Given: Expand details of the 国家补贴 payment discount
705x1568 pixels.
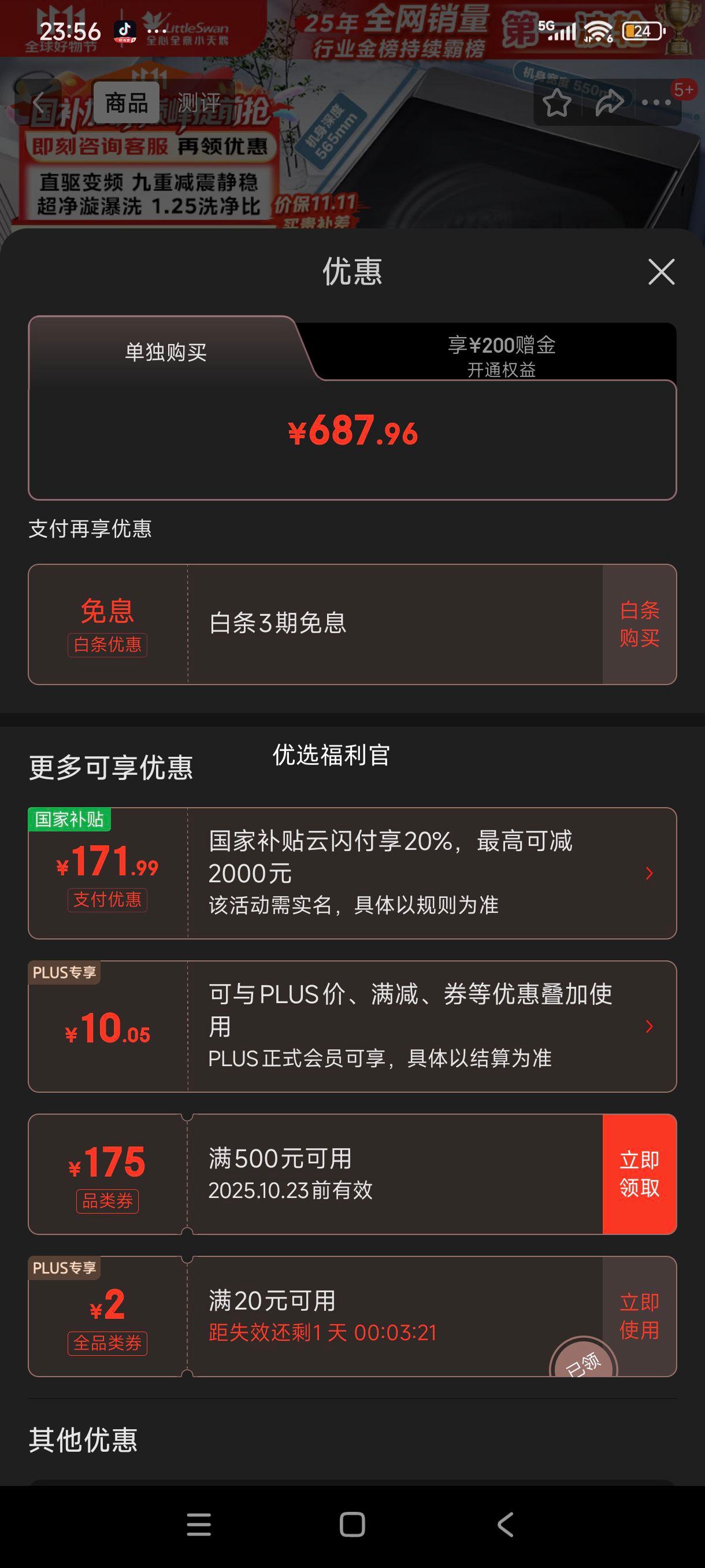Looking at the screenshot, I should point(648,874).
